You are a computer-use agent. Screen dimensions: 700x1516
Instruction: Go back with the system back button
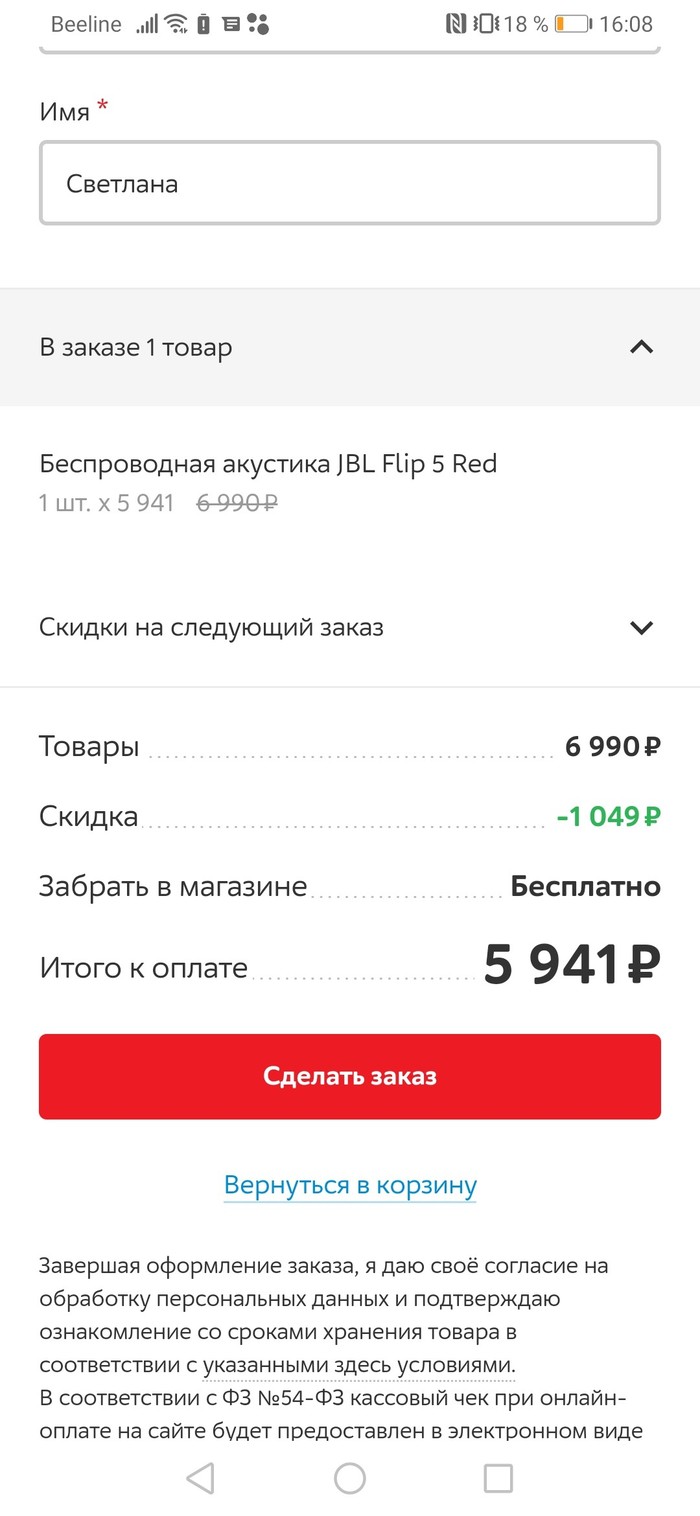click(200, 1478)
